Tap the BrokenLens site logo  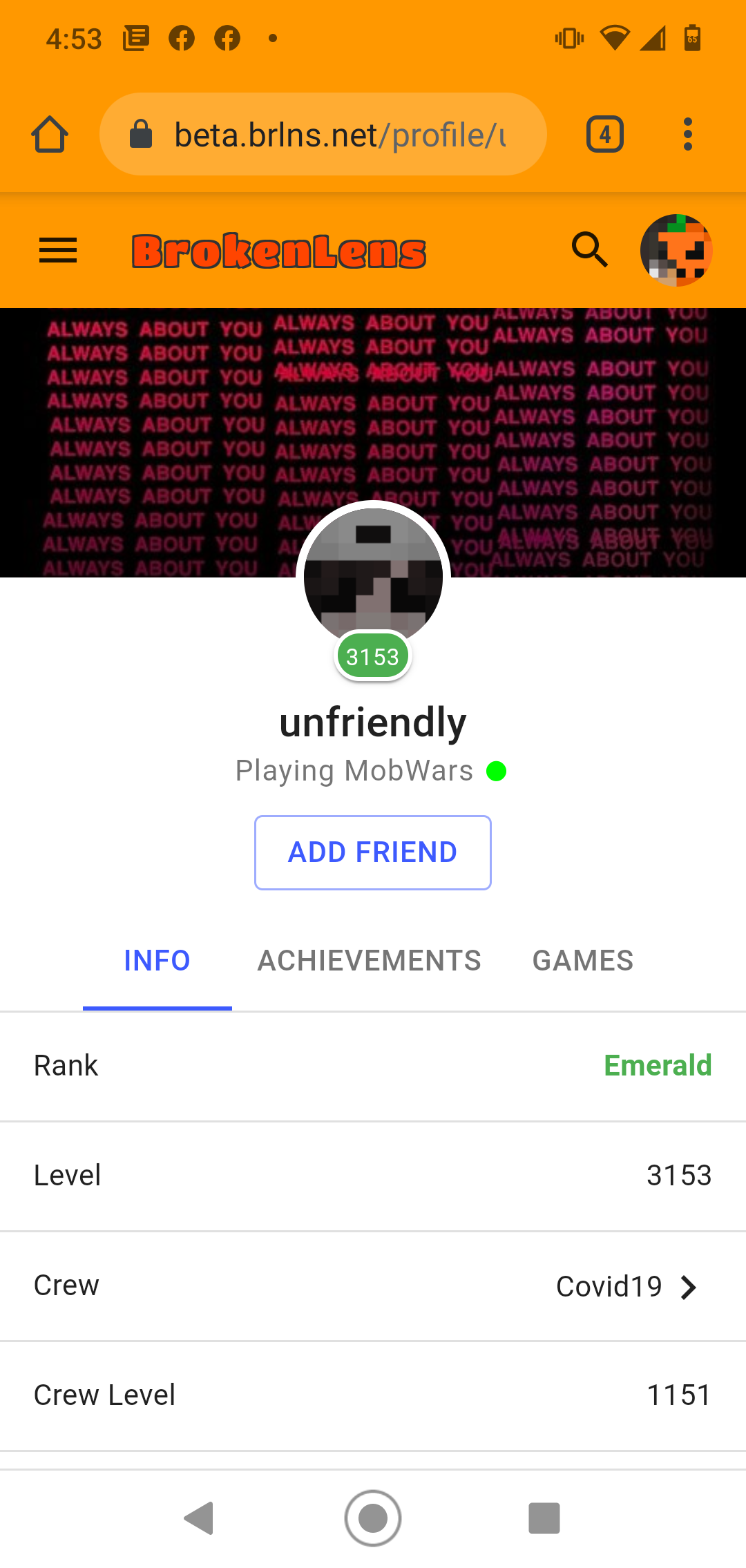point(279,251)
